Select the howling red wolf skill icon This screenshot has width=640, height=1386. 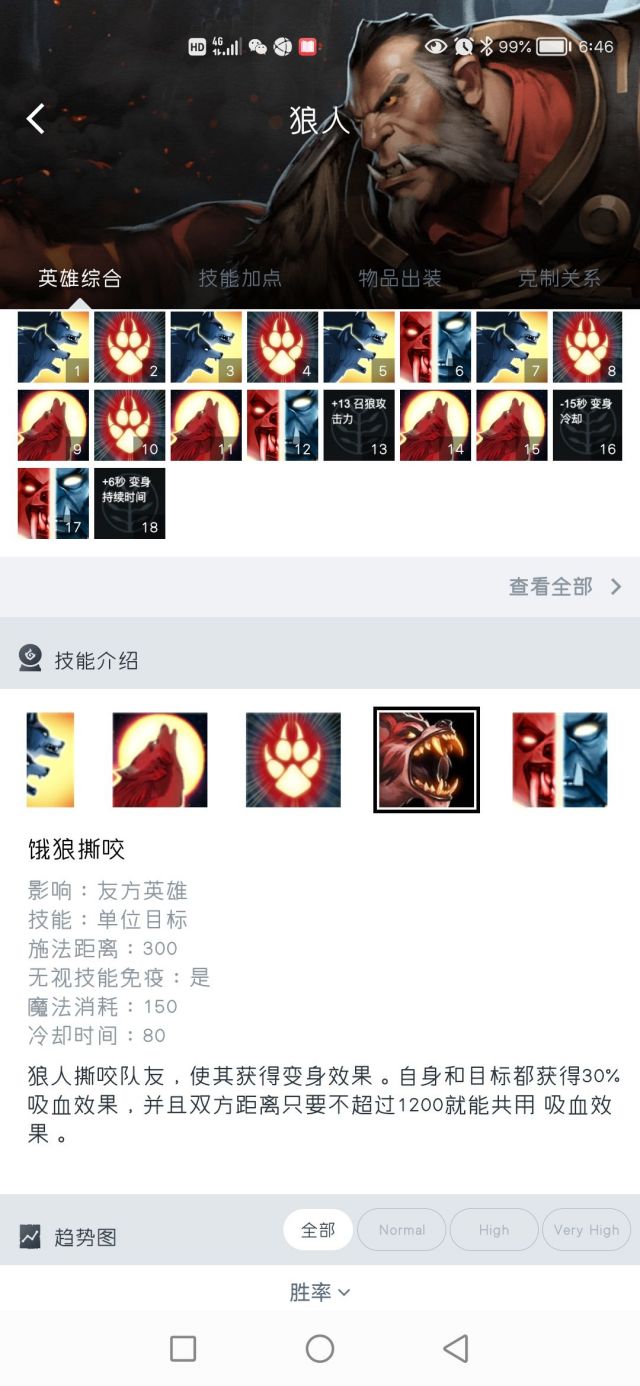point(160,760)
